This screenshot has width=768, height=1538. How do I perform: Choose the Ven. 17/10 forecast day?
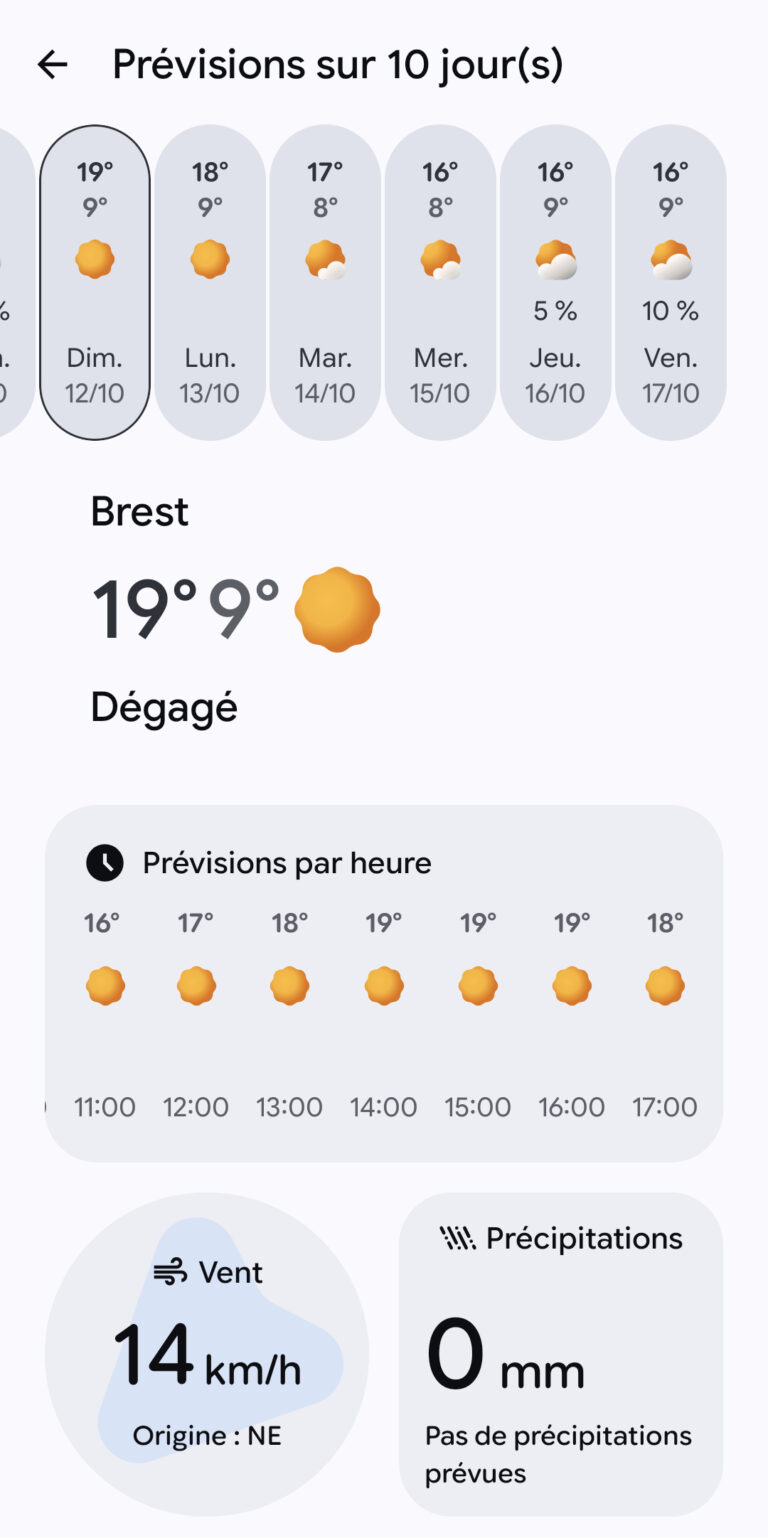coord(670,282)
